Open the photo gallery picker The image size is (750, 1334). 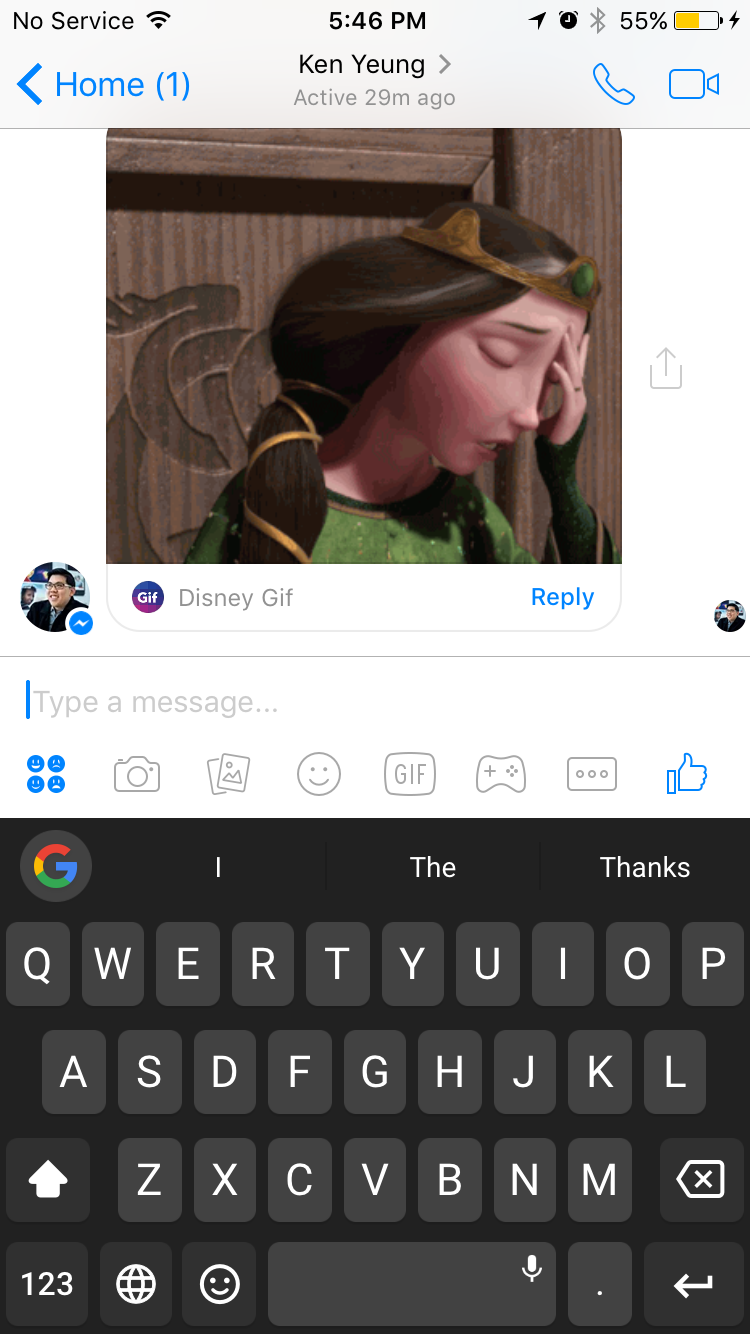[x=228, y=774]
